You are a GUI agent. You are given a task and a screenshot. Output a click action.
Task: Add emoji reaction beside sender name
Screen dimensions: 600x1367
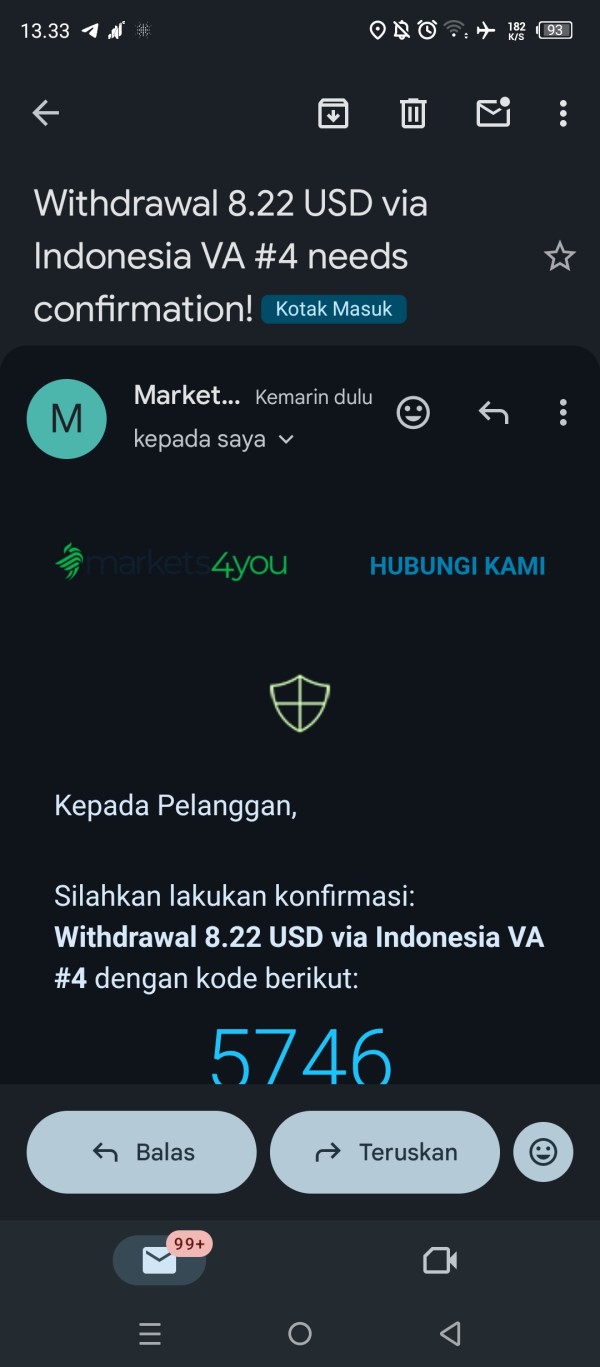pyautogui.click(x=413, y=412)
